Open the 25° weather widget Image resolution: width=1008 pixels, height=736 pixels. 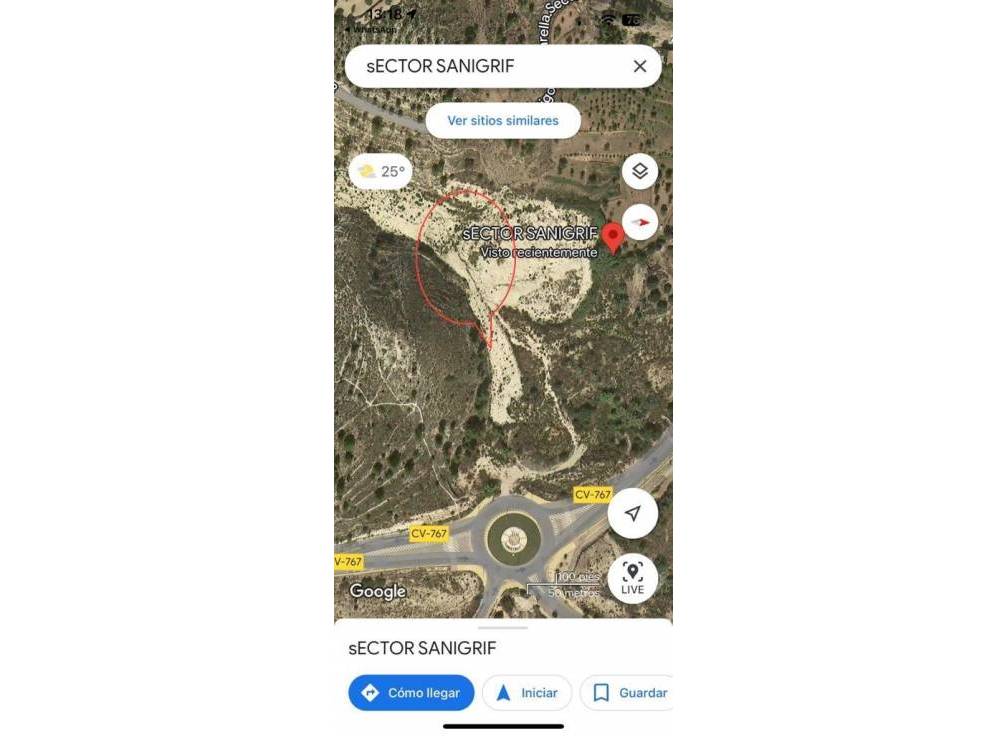pos(381,171)
